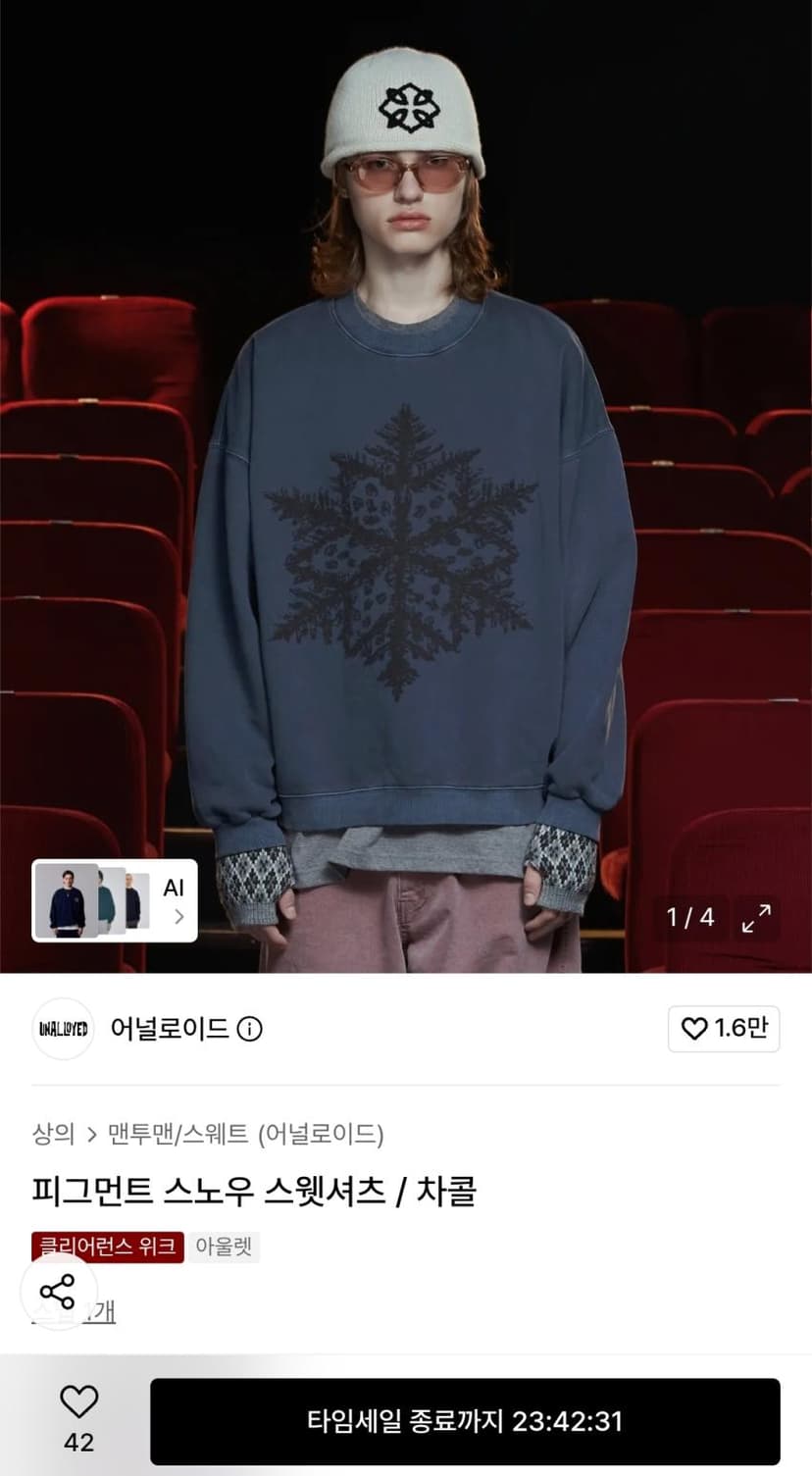812x1476 pixels.
Task: Like the brand with the 1.6만 heart button
Action: click(x=724, y=1028)
